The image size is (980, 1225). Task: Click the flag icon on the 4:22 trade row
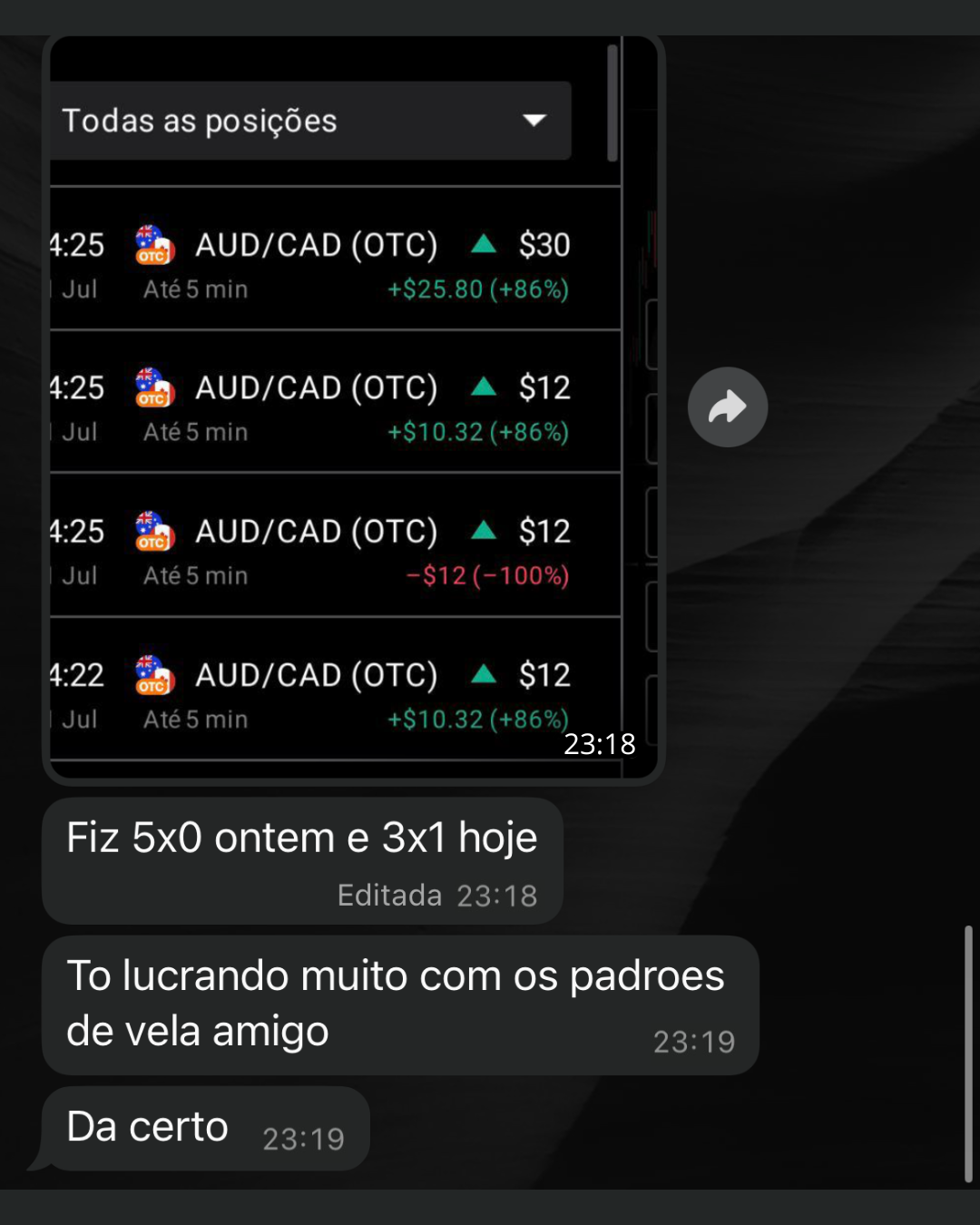coord(152,673)
